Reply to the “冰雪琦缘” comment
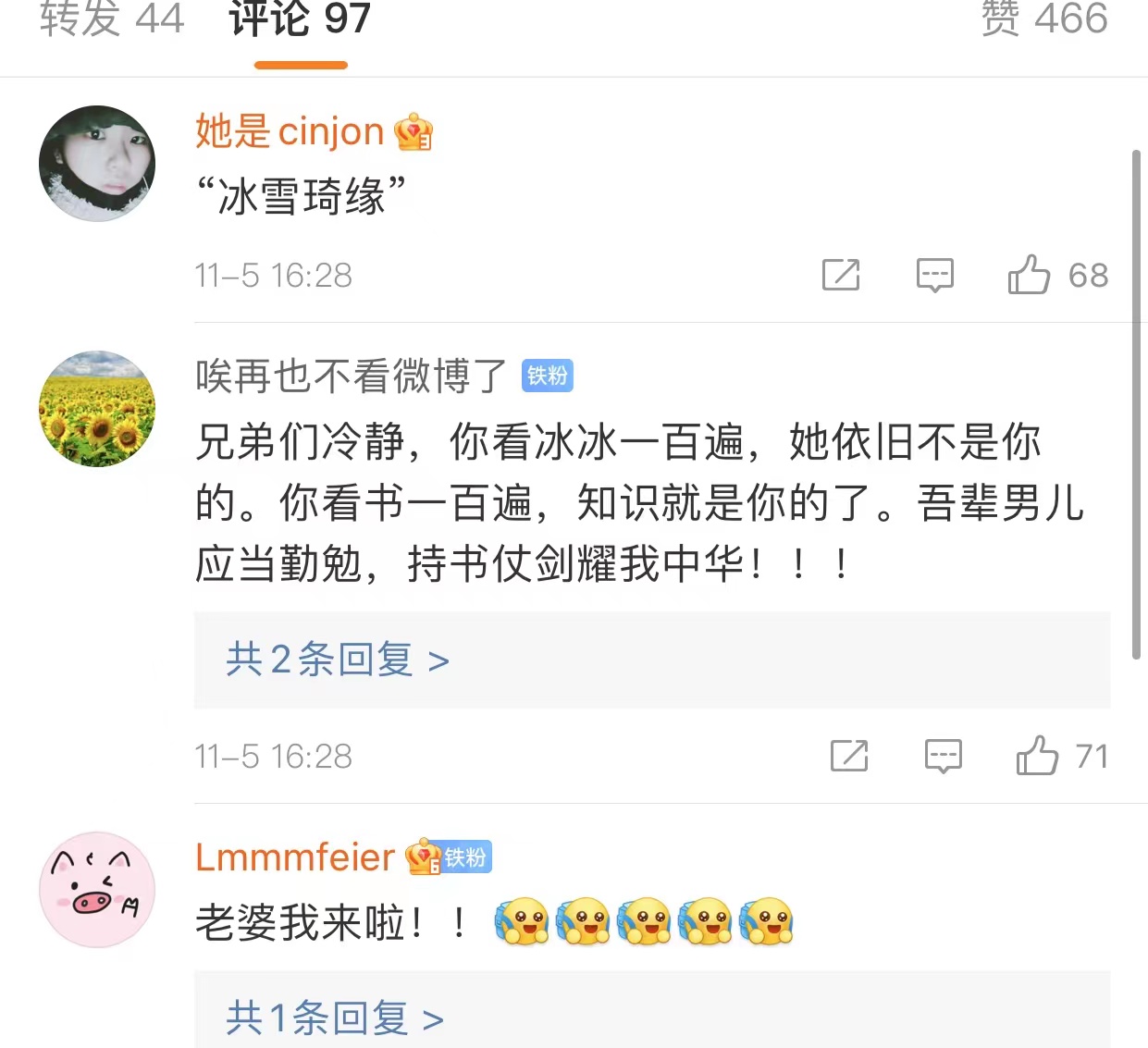The width and height of the screenshot is (1148, 1048). 934,275
